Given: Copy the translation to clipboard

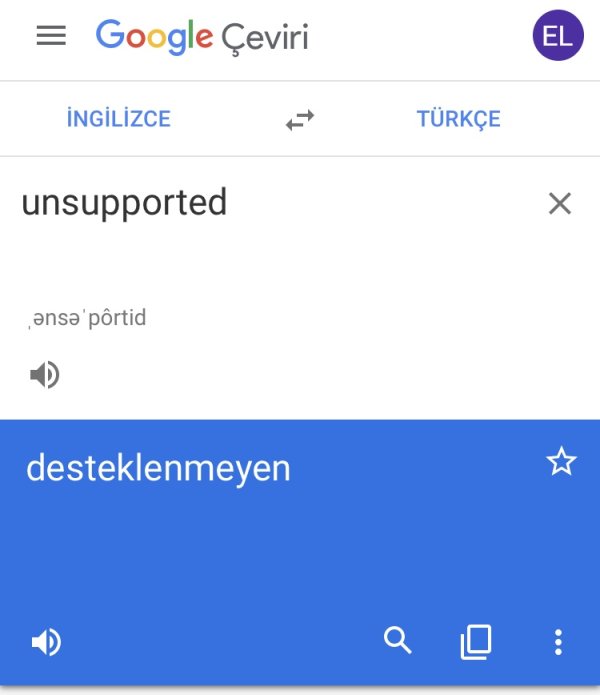Looking at the screenshot, I should coord(476,642).
